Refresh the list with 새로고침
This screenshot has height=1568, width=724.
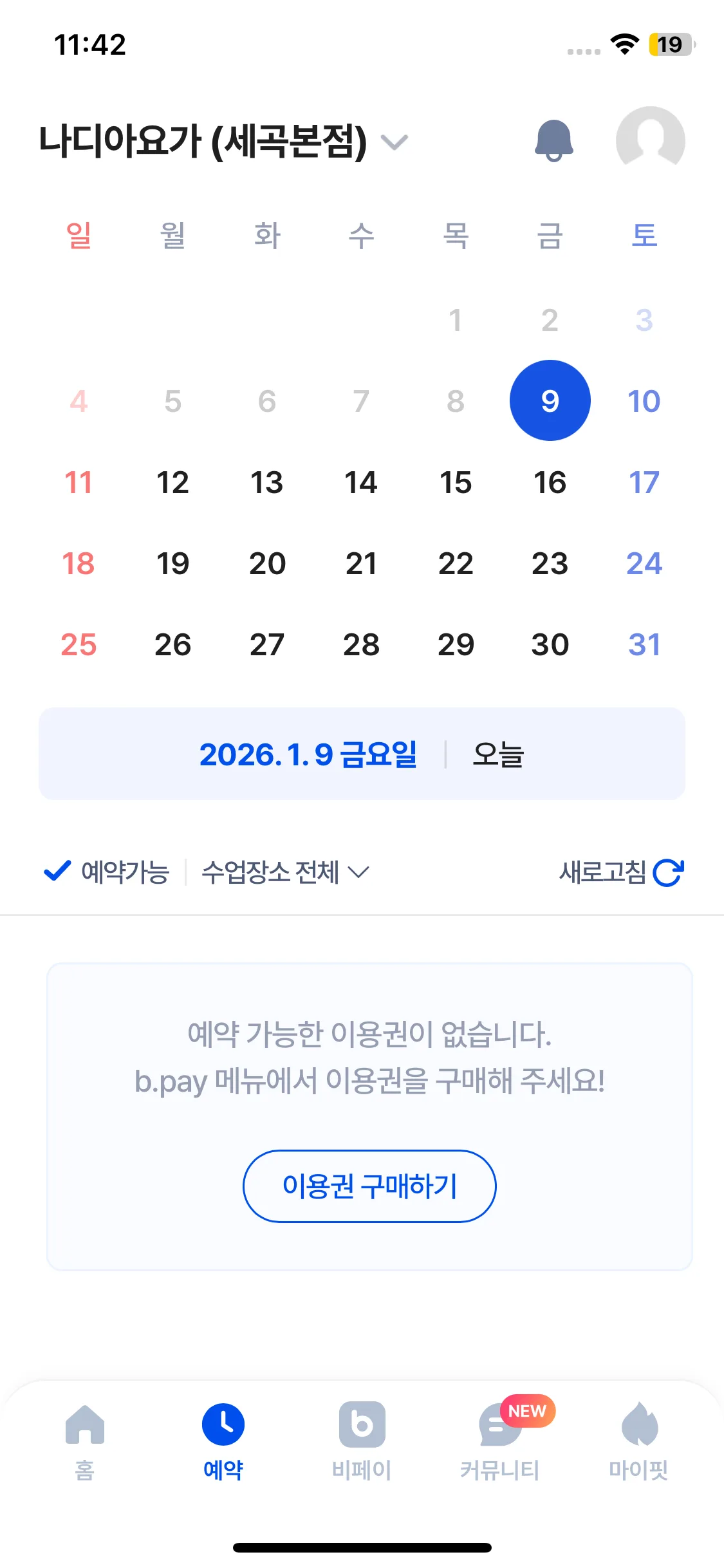click(621, 872)
